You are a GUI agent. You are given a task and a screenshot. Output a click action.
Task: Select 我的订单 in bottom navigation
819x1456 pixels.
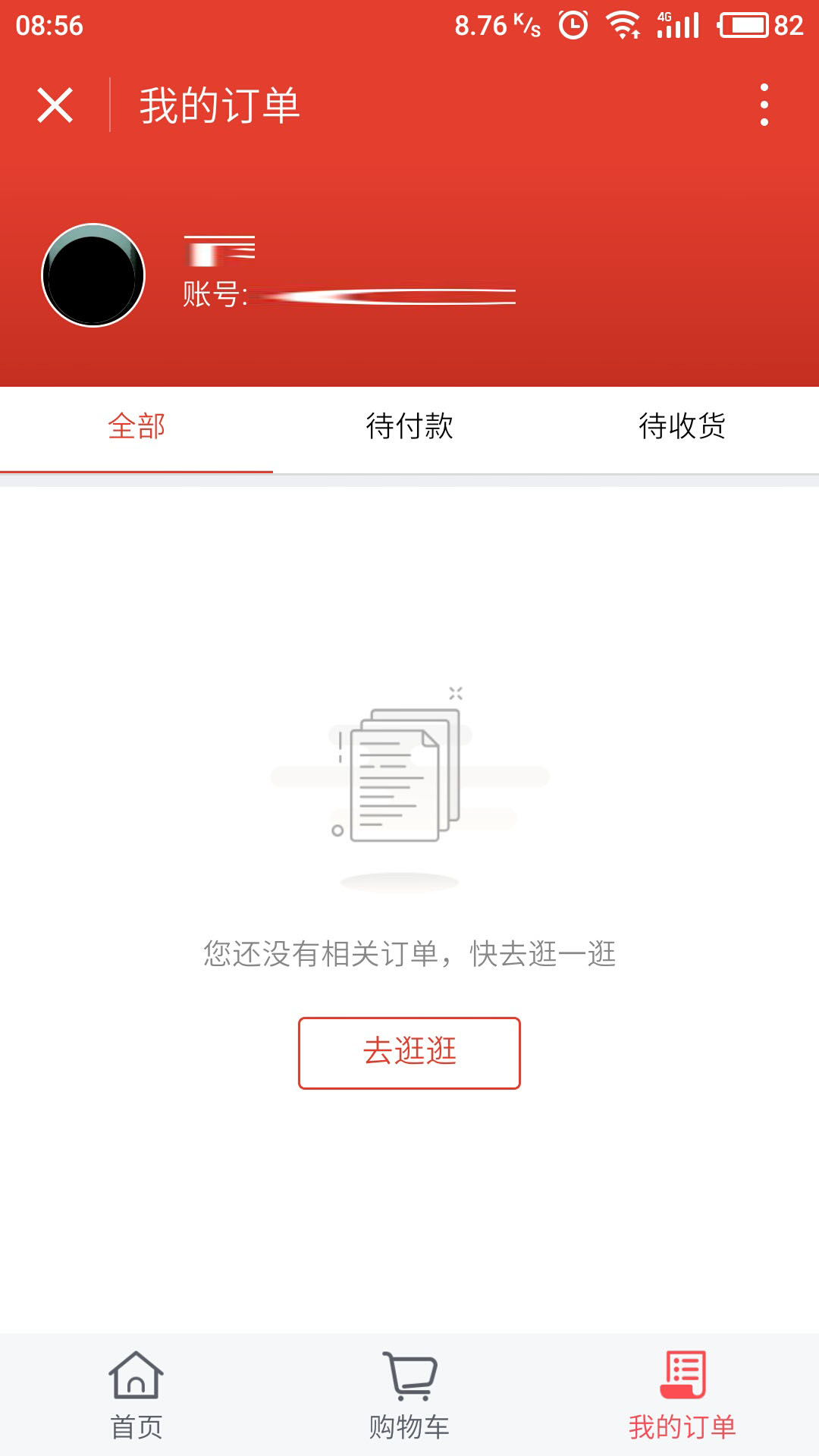[x=682, y=1394]
